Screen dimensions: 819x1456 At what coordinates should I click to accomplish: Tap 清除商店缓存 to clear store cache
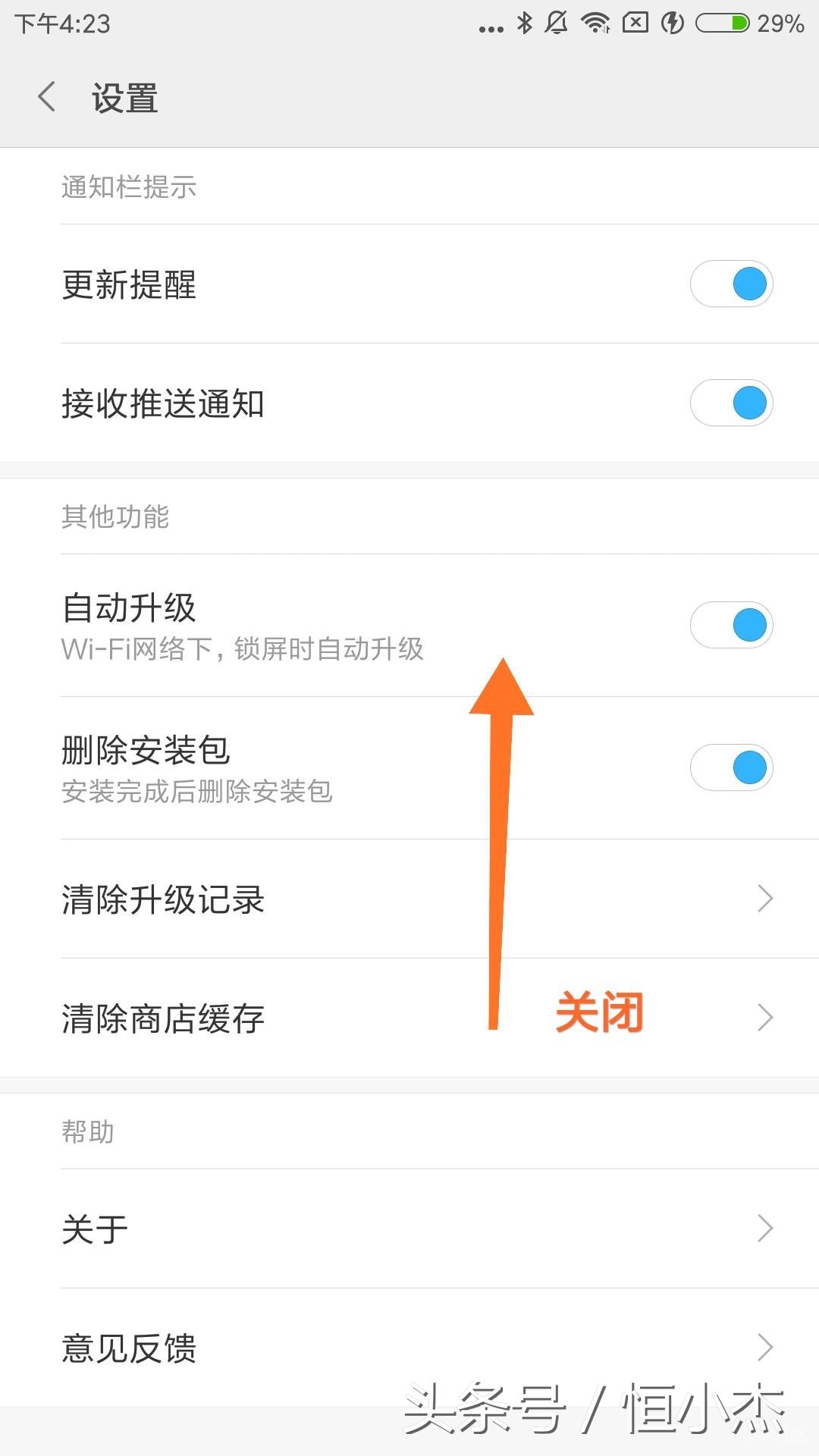(164, 1018)
